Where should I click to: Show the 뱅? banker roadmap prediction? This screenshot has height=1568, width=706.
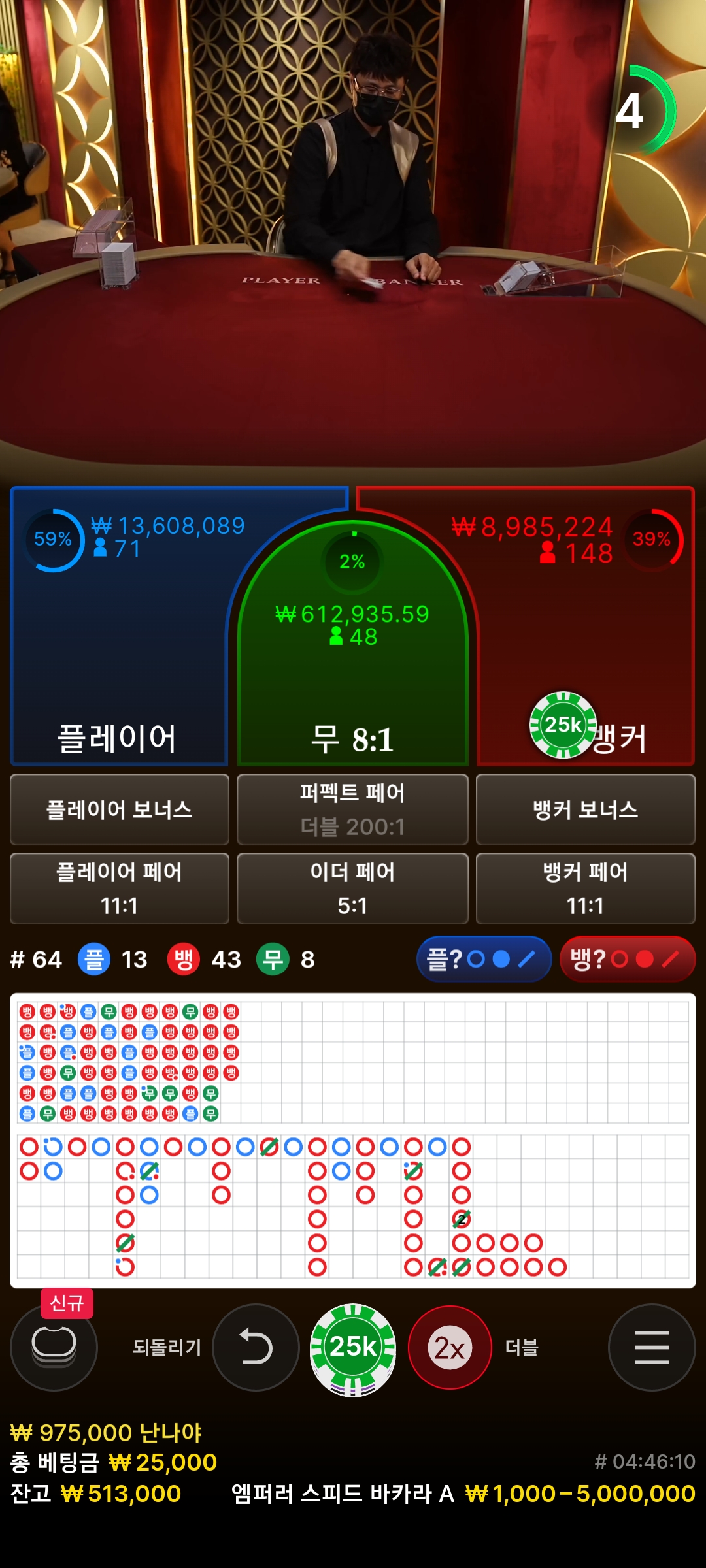pyautogui.click(x=628, y=959)
